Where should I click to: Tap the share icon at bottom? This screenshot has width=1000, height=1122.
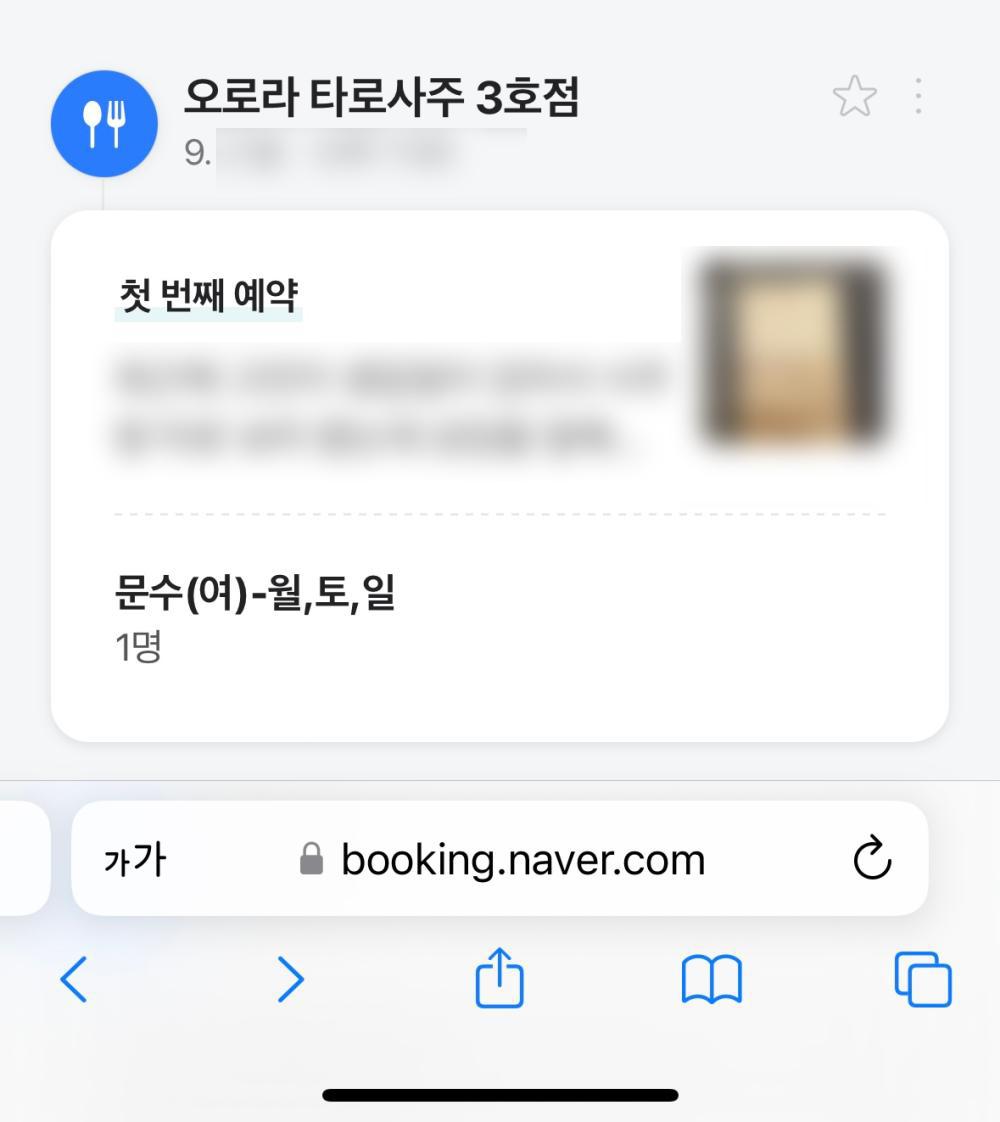point(500,979)
